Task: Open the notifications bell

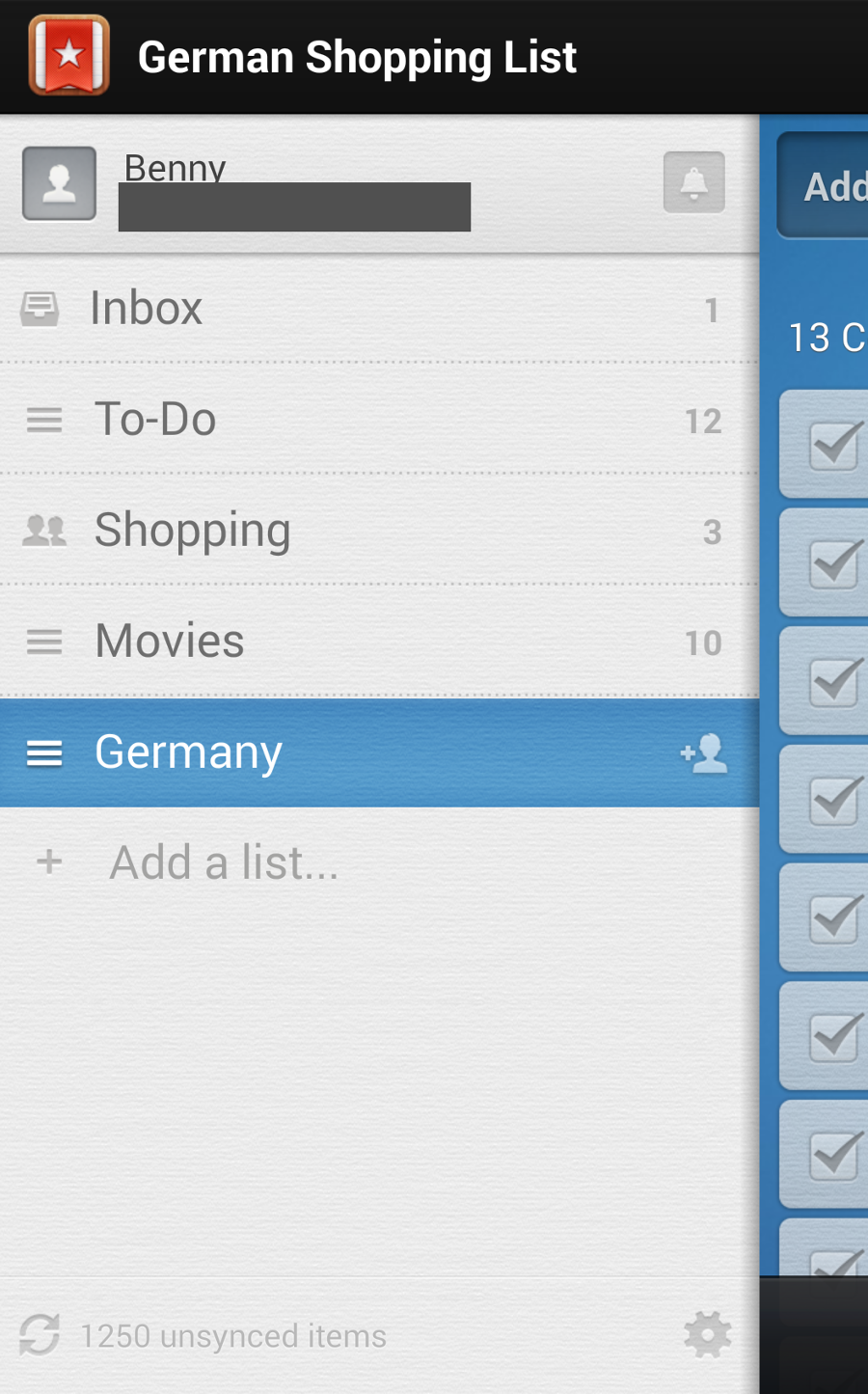Action: [693, 182]
